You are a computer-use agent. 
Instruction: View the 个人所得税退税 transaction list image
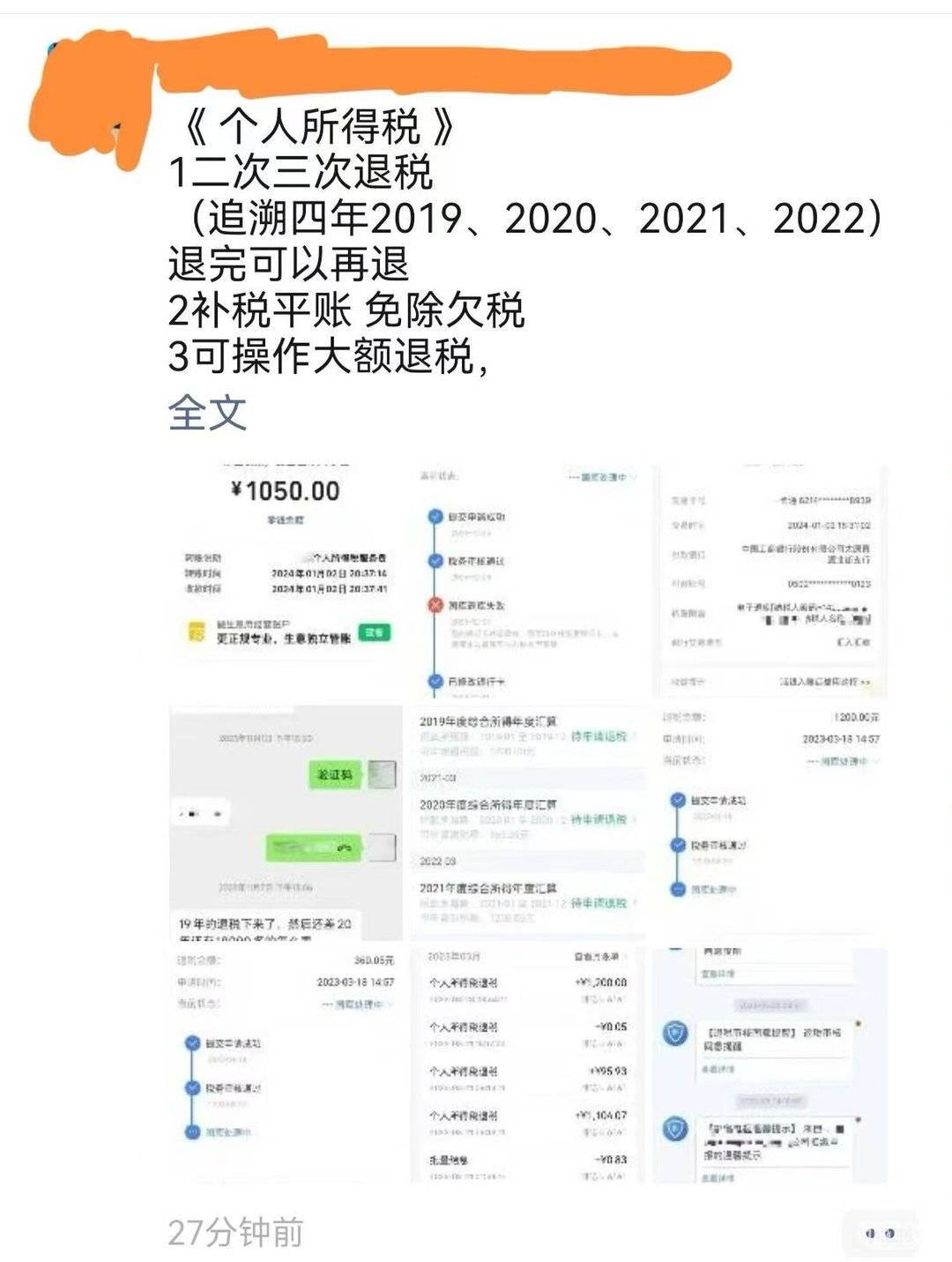[527, 1064]
